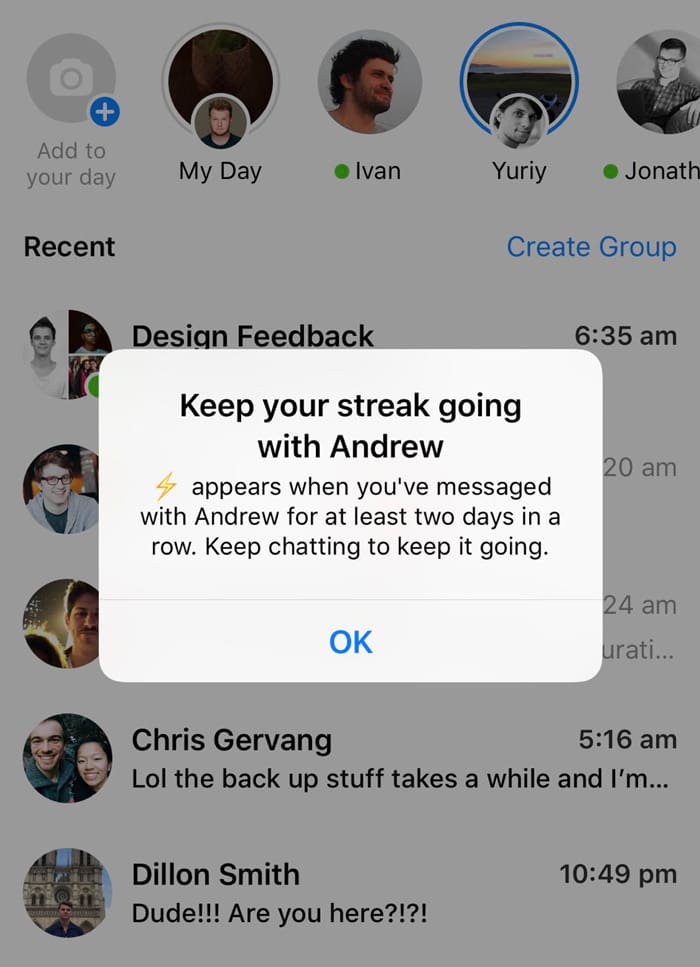Open the chat with Chris Gervang

pos(400,759)
